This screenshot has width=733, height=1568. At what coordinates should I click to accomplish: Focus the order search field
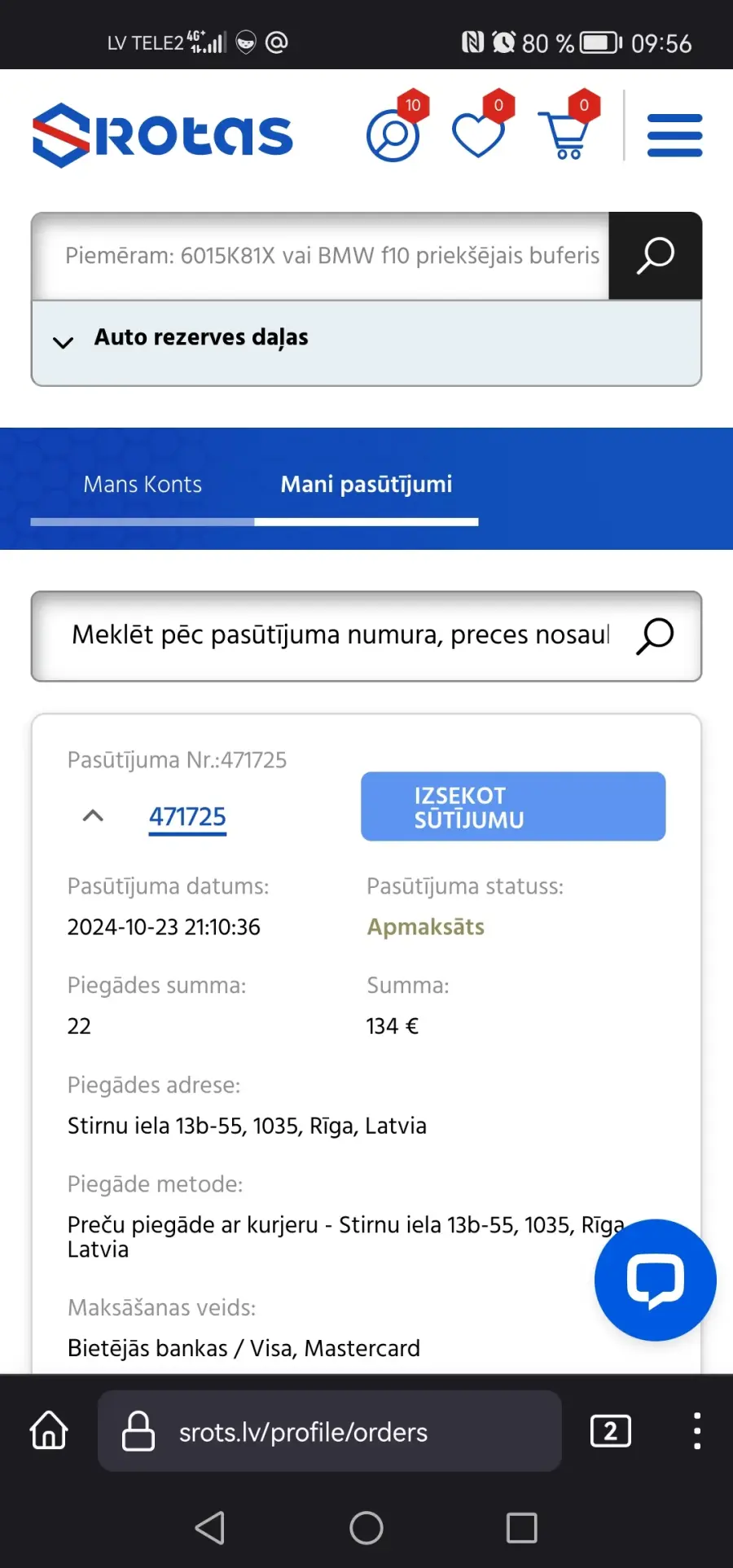[340, 635]
